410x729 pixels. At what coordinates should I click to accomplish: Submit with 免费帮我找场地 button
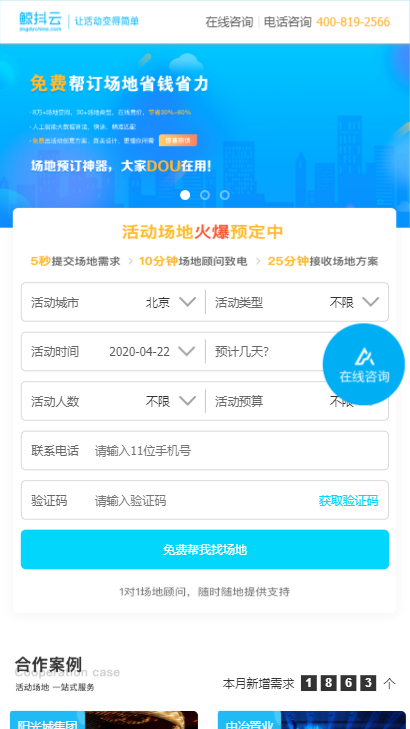click(205, 550)
